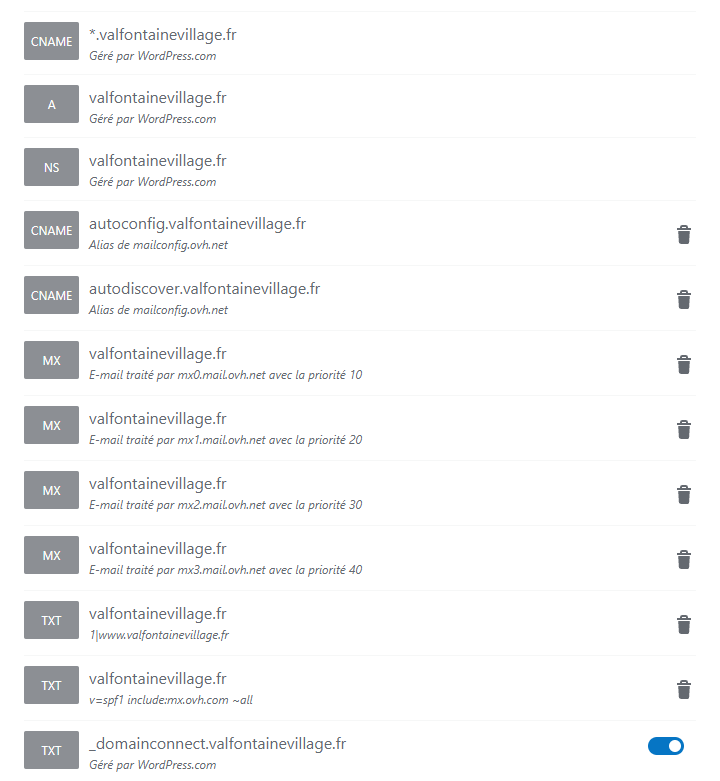Screen dimensions: 720x781
Task: Delete the MX record with priority 30
Action: (683, 495)
